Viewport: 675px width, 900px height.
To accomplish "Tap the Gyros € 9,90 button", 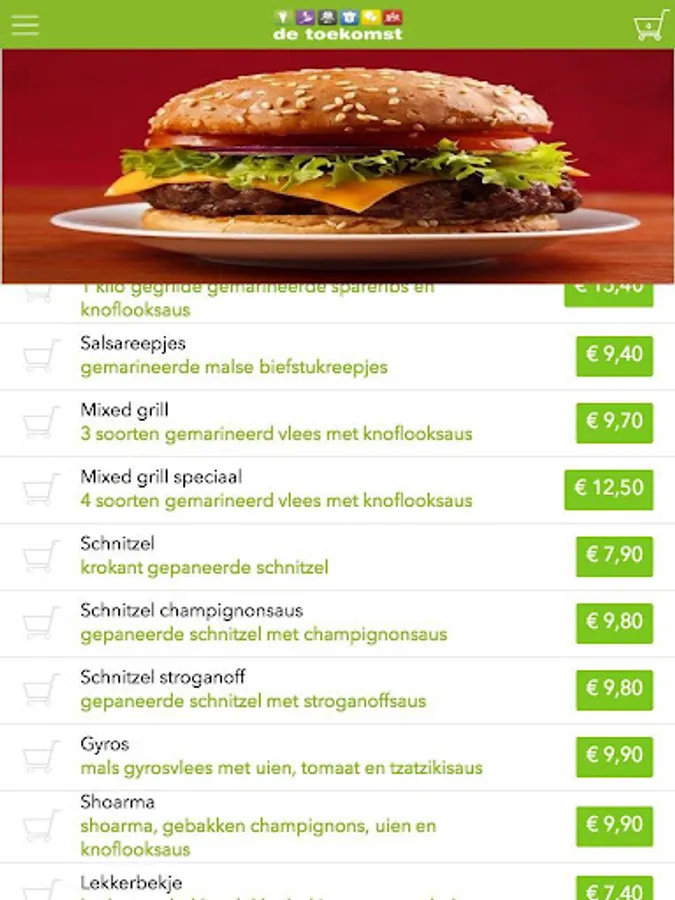I will point(614,757).
